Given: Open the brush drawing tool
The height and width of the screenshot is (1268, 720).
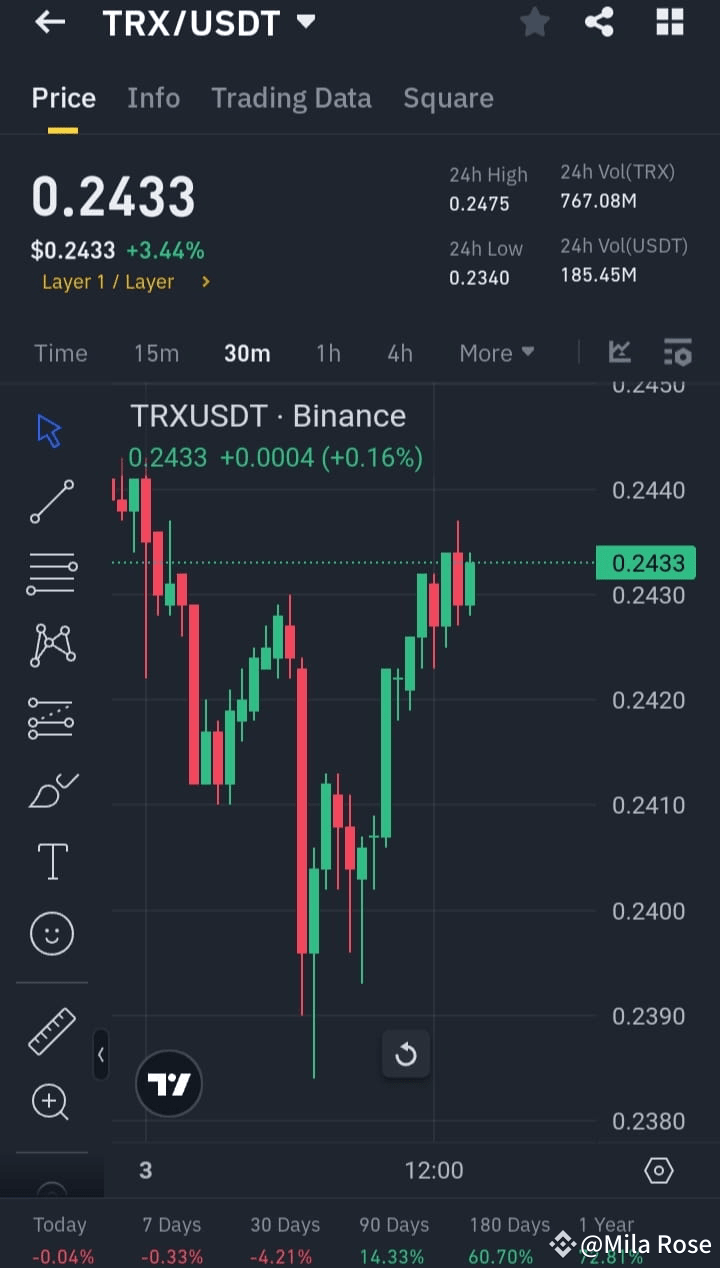Looking at the screenshot, I should (x=51, y=790).
